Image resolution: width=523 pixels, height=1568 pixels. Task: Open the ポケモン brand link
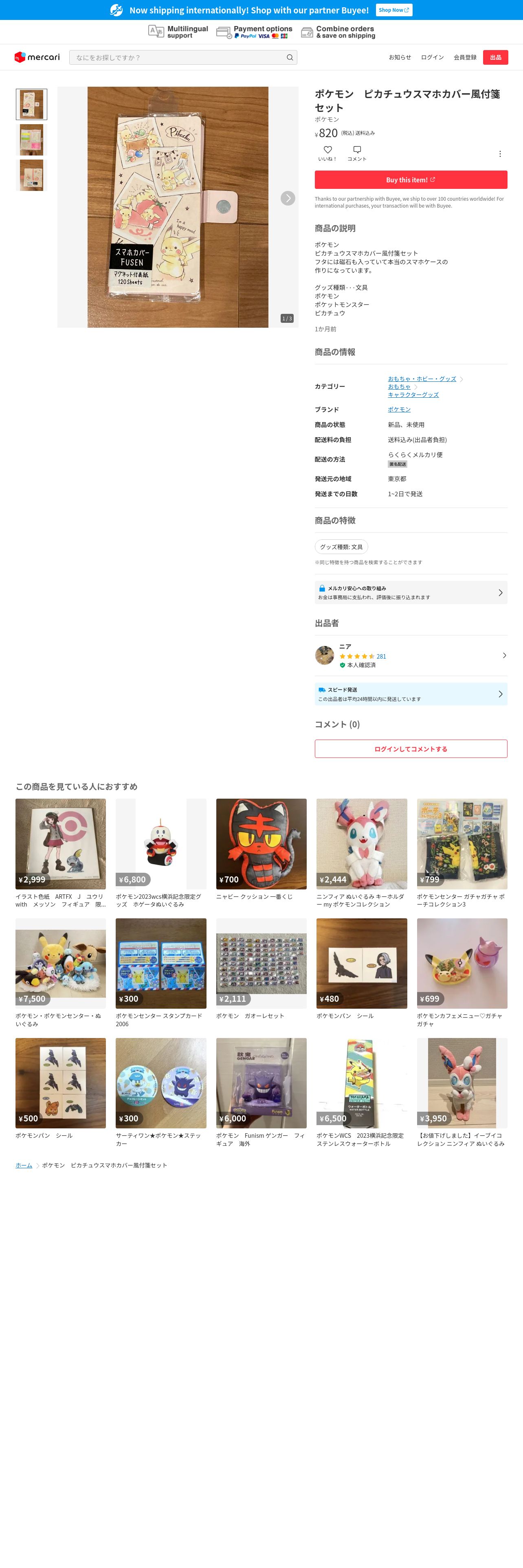click(x=399, y=410)
